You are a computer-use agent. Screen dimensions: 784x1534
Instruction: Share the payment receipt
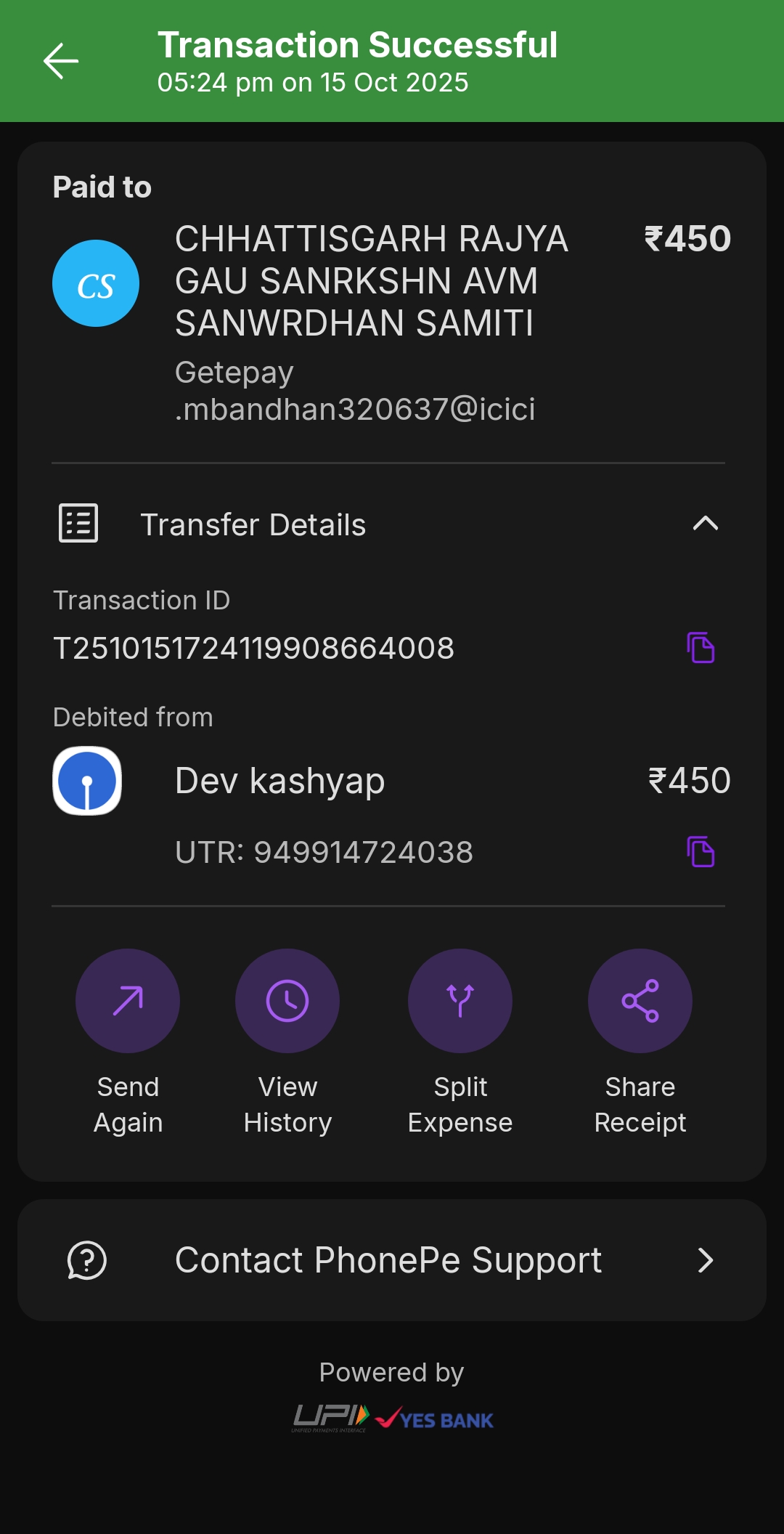click(640, 1001)
